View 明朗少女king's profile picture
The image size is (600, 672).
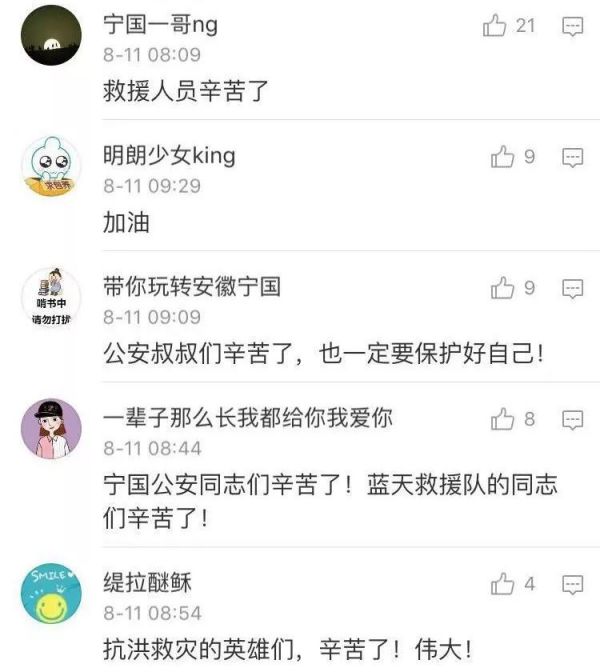[51, 166]
